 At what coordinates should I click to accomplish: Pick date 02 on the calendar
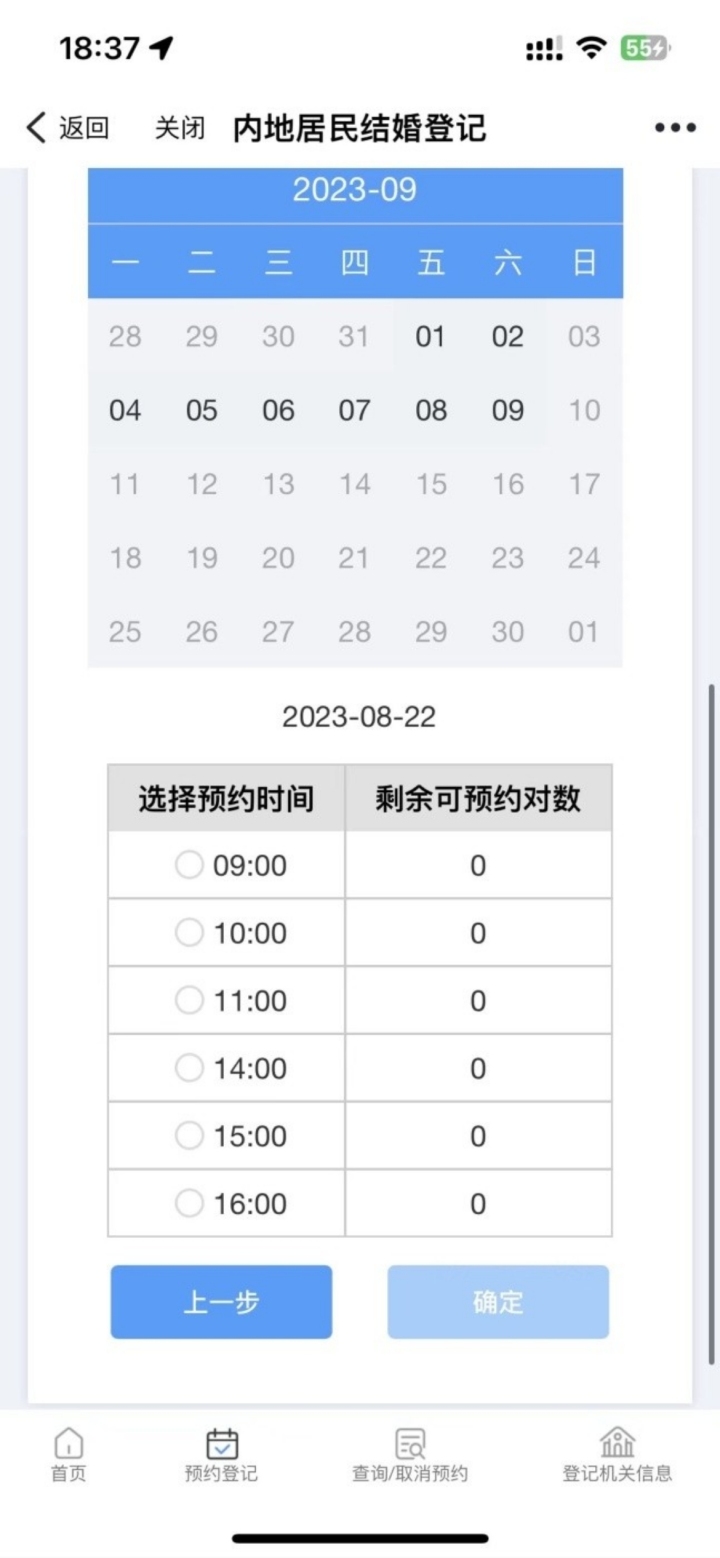[x=507, y=337]
